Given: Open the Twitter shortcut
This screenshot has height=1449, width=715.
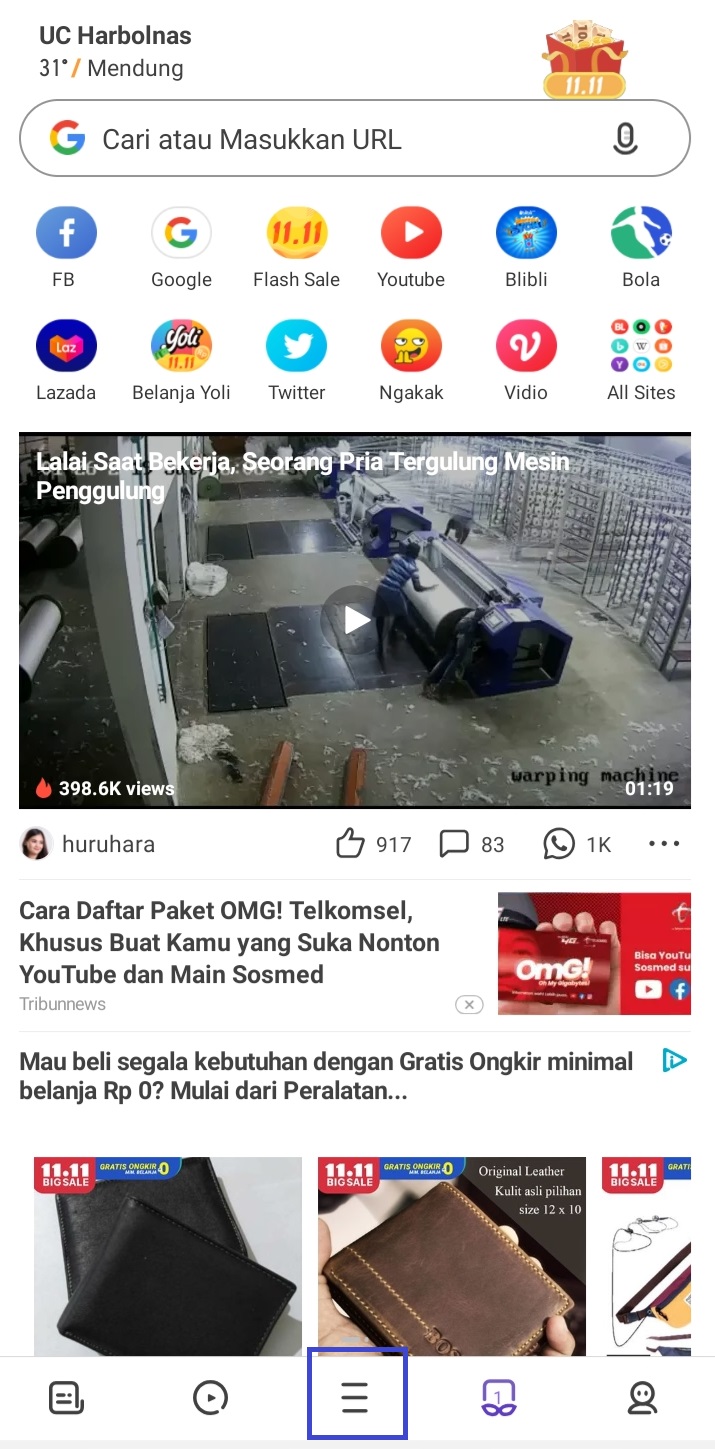Looking at the screenshot, I should [296, 348].
